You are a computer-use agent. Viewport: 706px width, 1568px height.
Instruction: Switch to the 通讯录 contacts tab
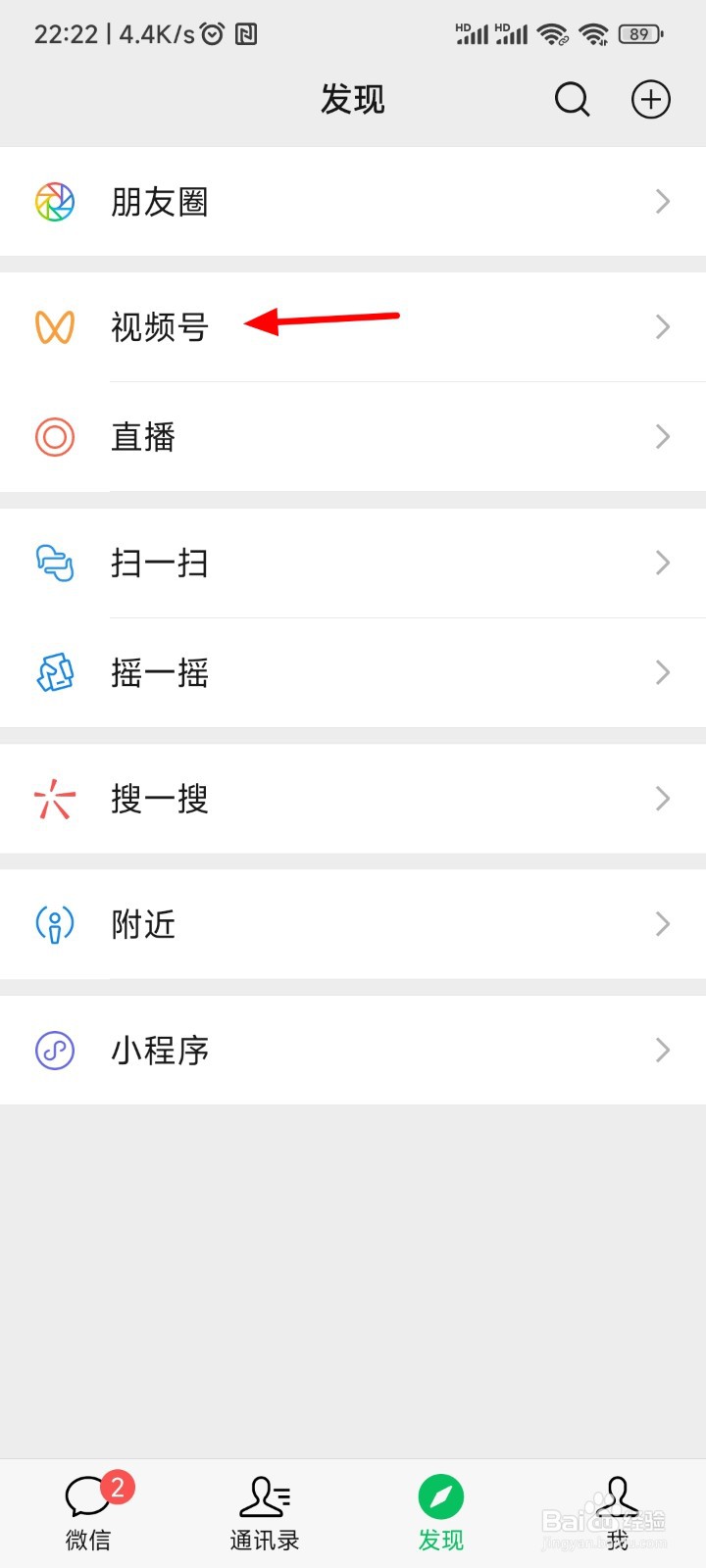point(265,1513)
